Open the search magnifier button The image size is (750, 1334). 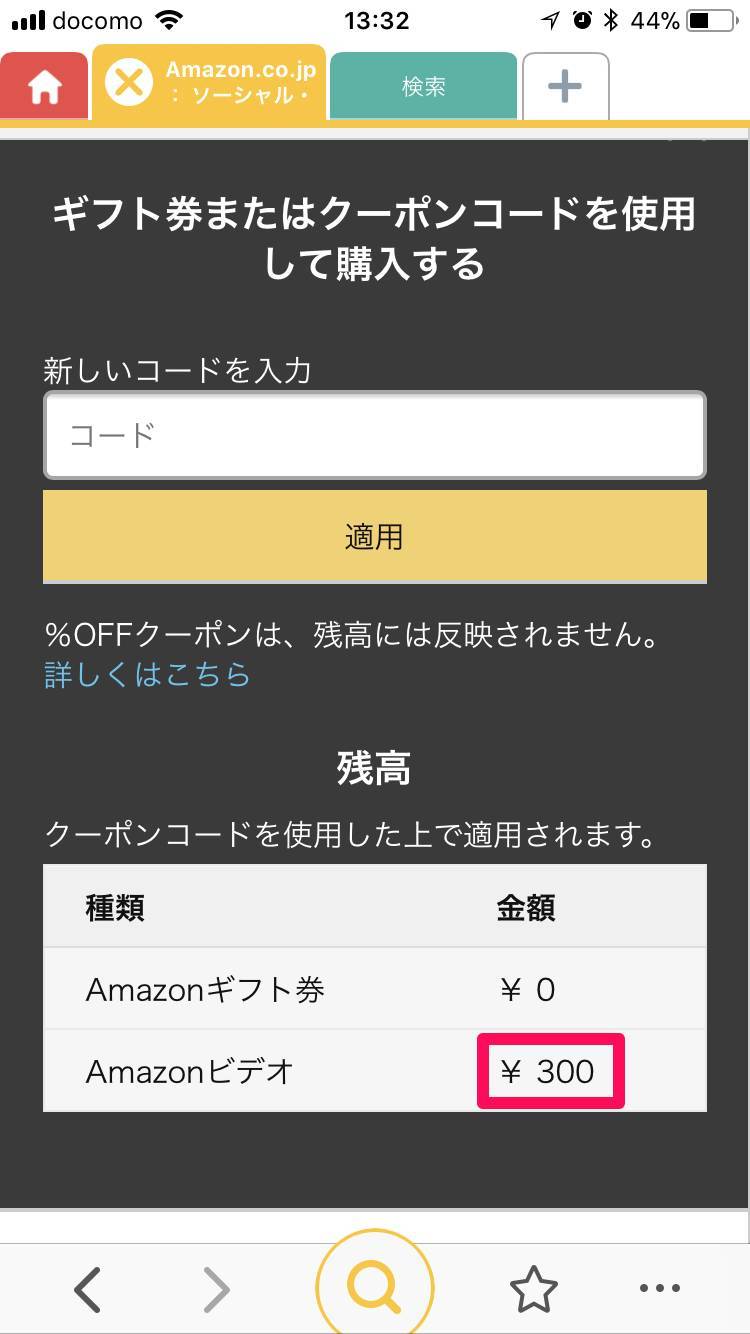click(375, 1288)
